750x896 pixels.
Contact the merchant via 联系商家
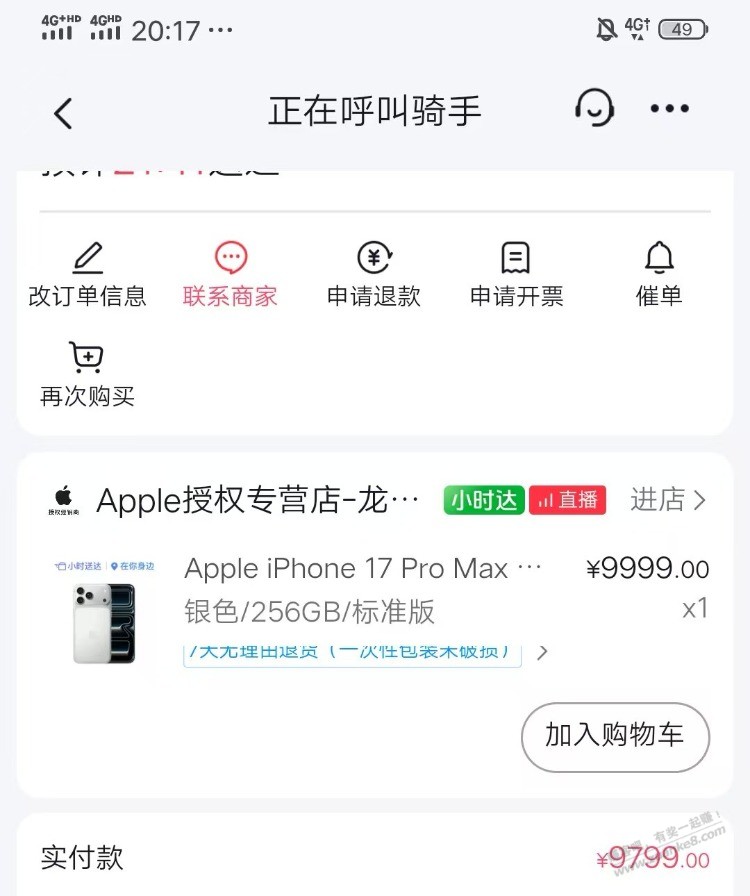point(230,274)
